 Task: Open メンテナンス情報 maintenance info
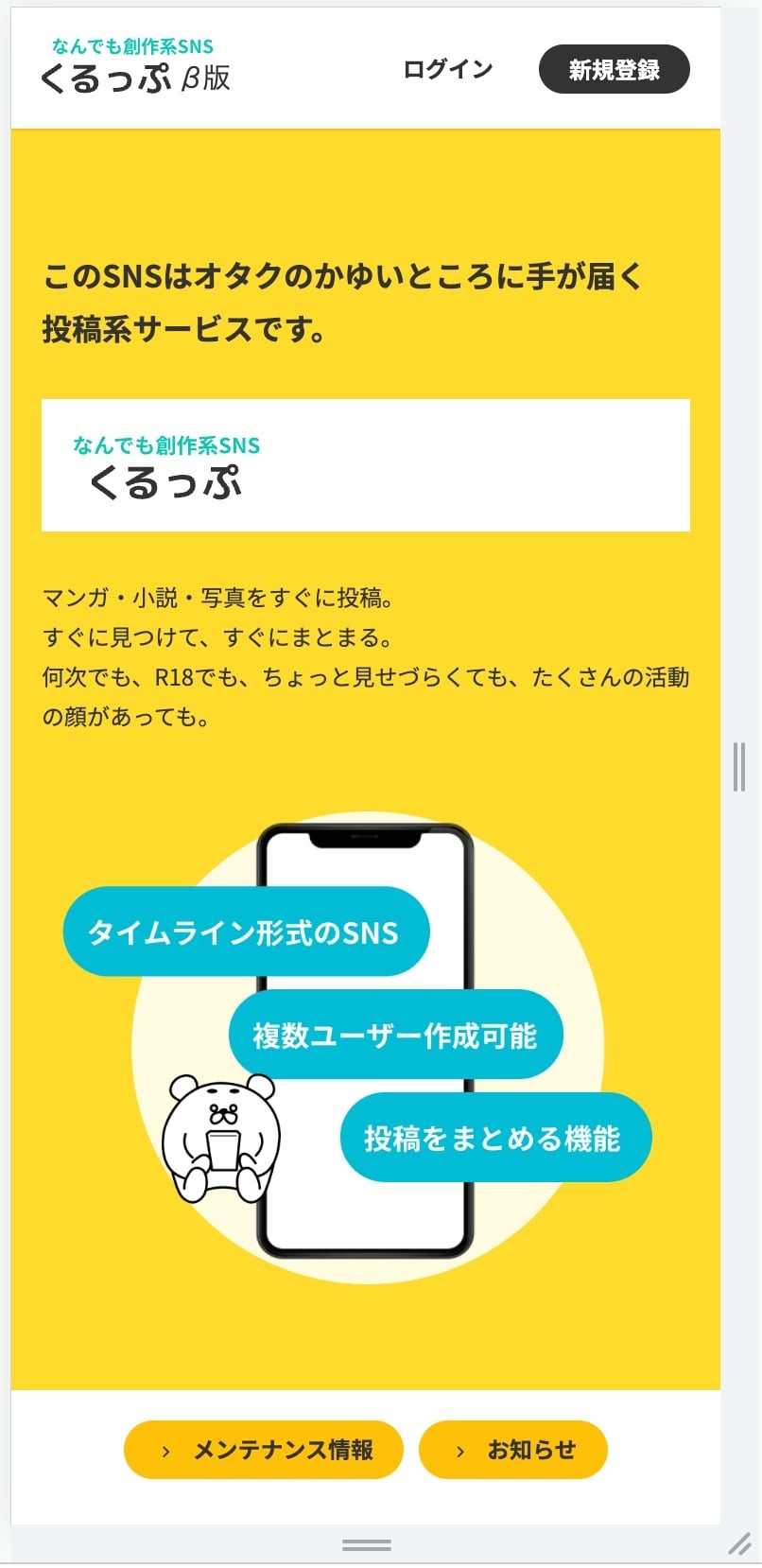coord(264,1449)
